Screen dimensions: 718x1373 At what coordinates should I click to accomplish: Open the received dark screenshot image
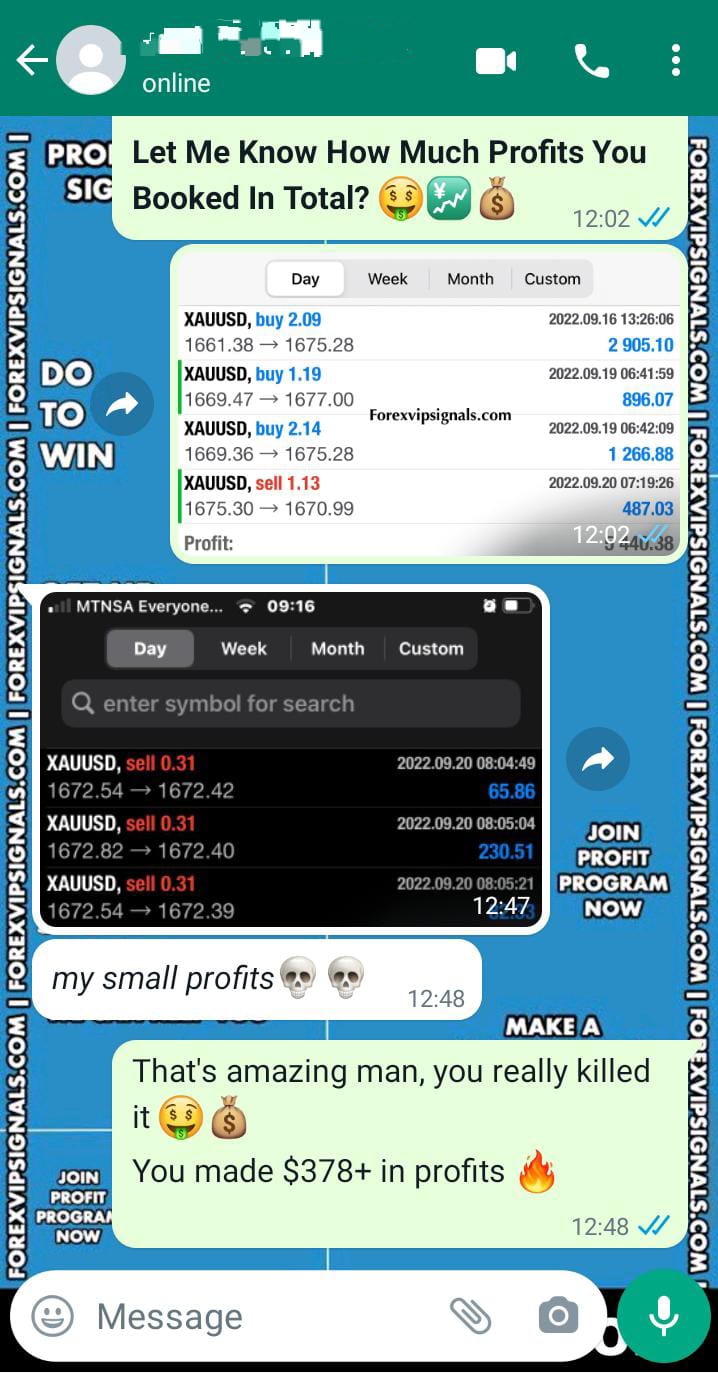tap(292, 760)
